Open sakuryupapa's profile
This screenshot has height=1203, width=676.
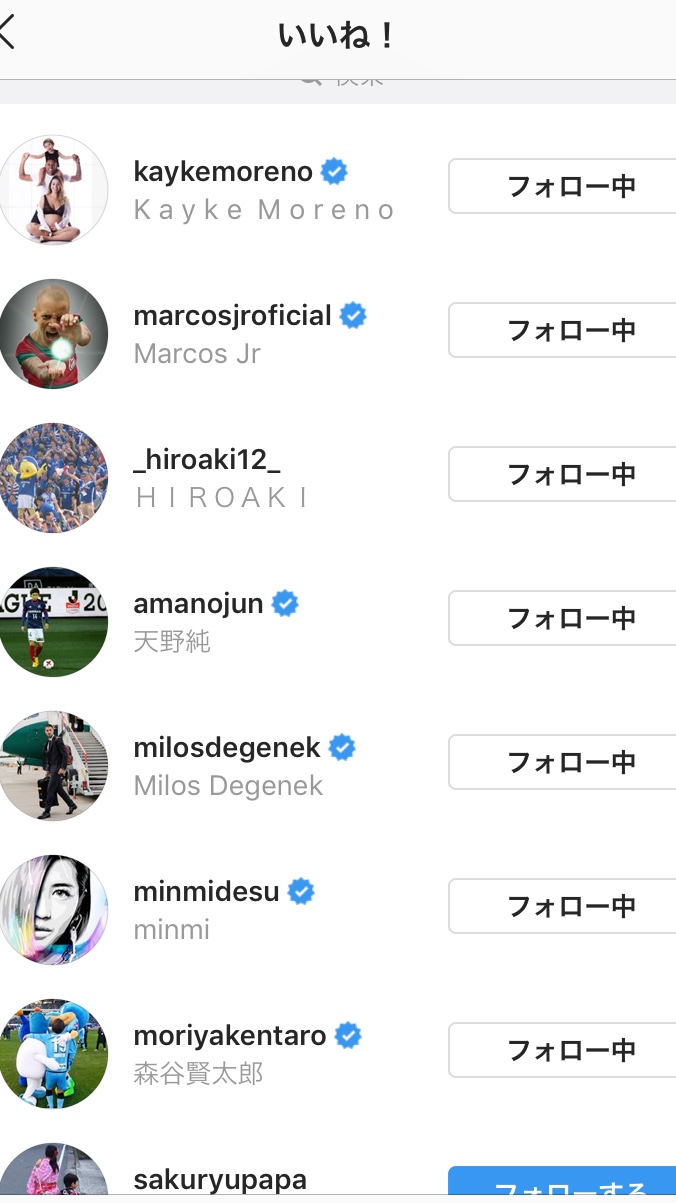point(220,1180)
